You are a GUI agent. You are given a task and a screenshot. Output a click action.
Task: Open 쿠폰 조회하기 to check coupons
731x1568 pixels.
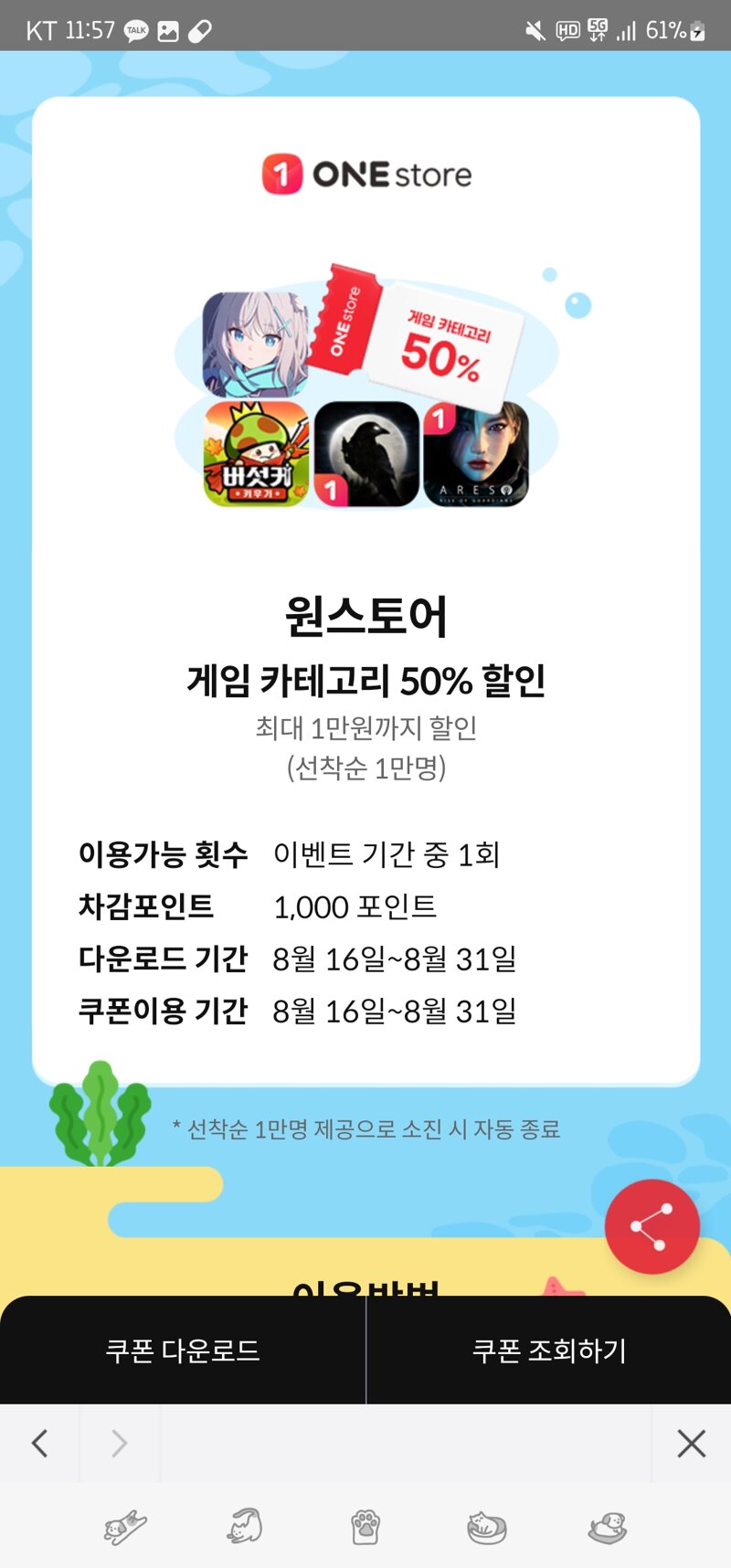click(549, 1351)
